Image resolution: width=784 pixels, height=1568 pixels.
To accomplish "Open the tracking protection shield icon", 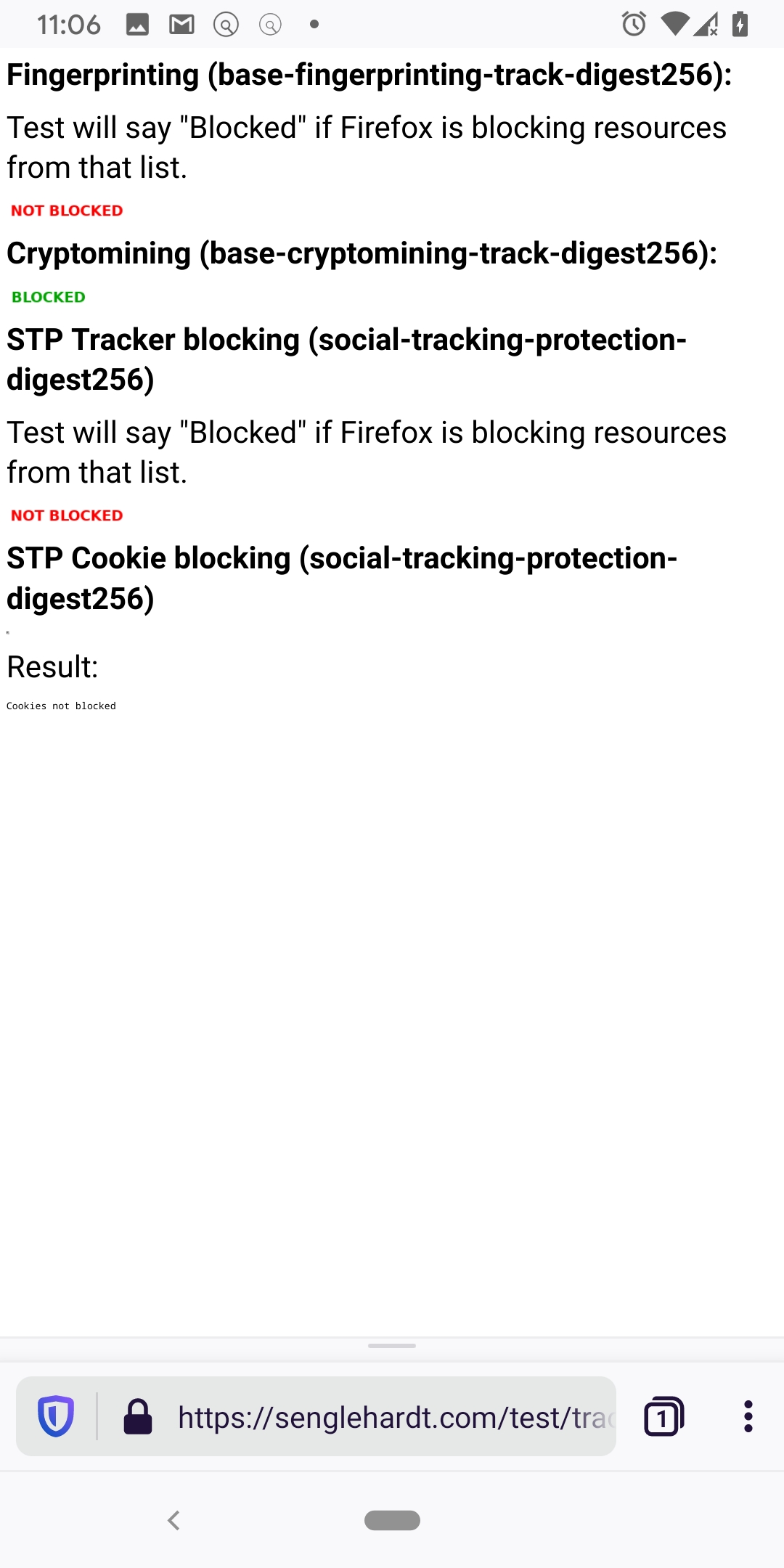I will pyautogui.click(x=56, y=1416).
